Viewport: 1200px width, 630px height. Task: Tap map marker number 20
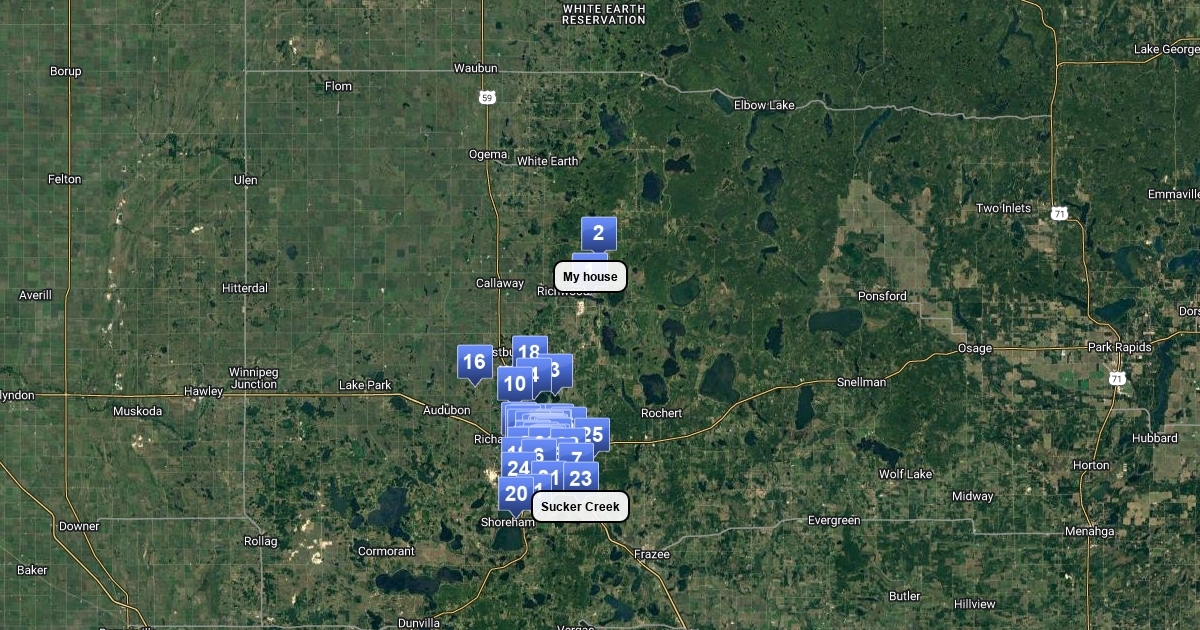(x=516, y=493)
